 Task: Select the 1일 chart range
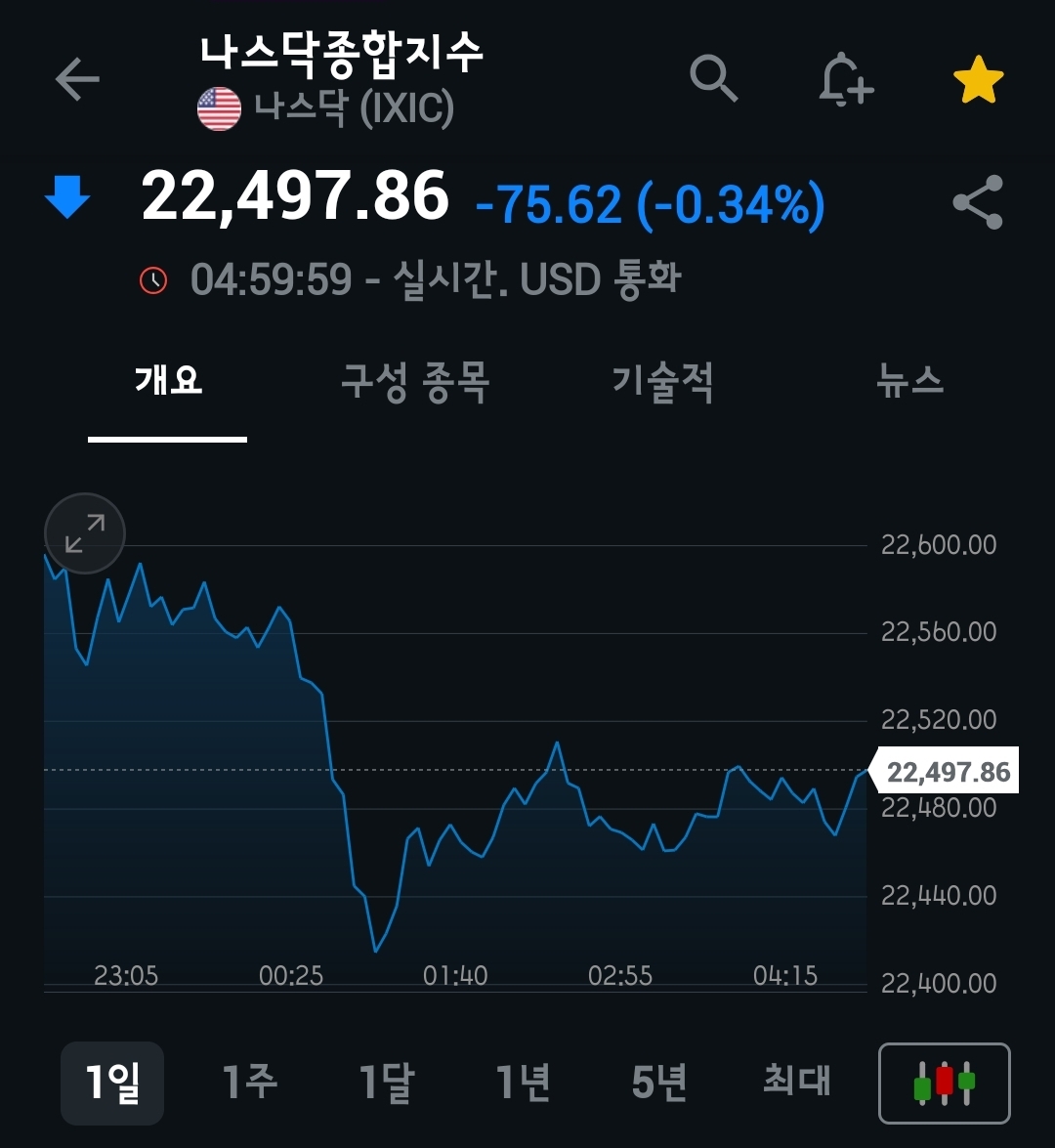click(112, 1083)
